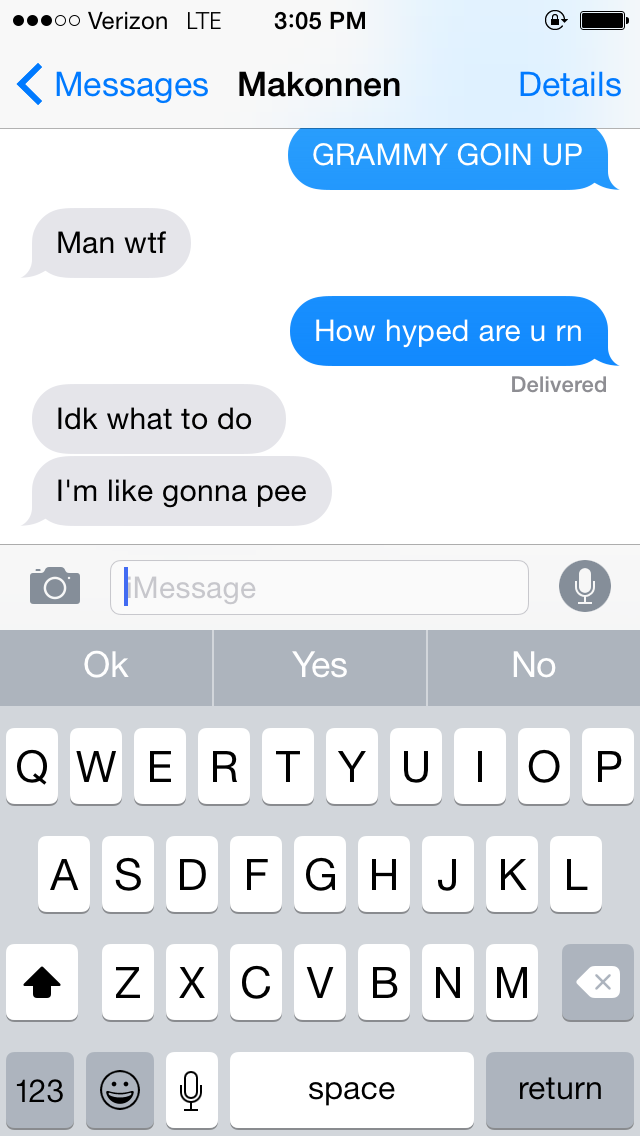Image resolution: width=640 pixels, height=1136 pixels.
Task: Switch to the 123 numbers keyboard
Action: click(40, 1090)
